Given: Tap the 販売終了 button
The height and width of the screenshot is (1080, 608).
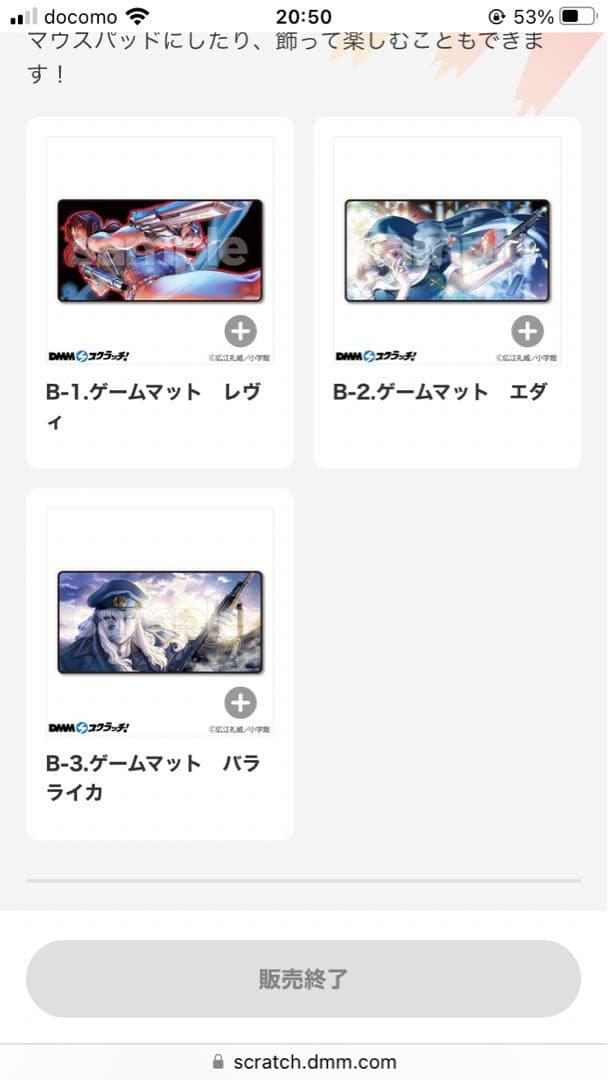Looking at the screenshot, I should [x=303, y=979].
